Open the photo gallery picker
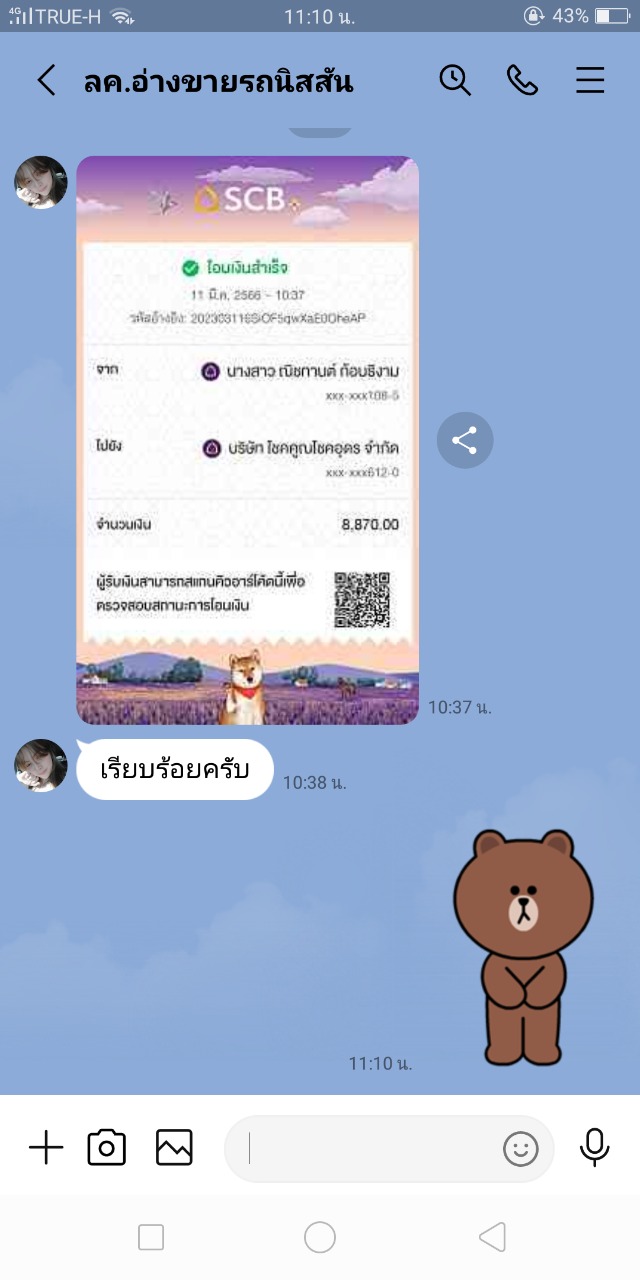Screen dimensions: 640x1280 click(174, 1148)
